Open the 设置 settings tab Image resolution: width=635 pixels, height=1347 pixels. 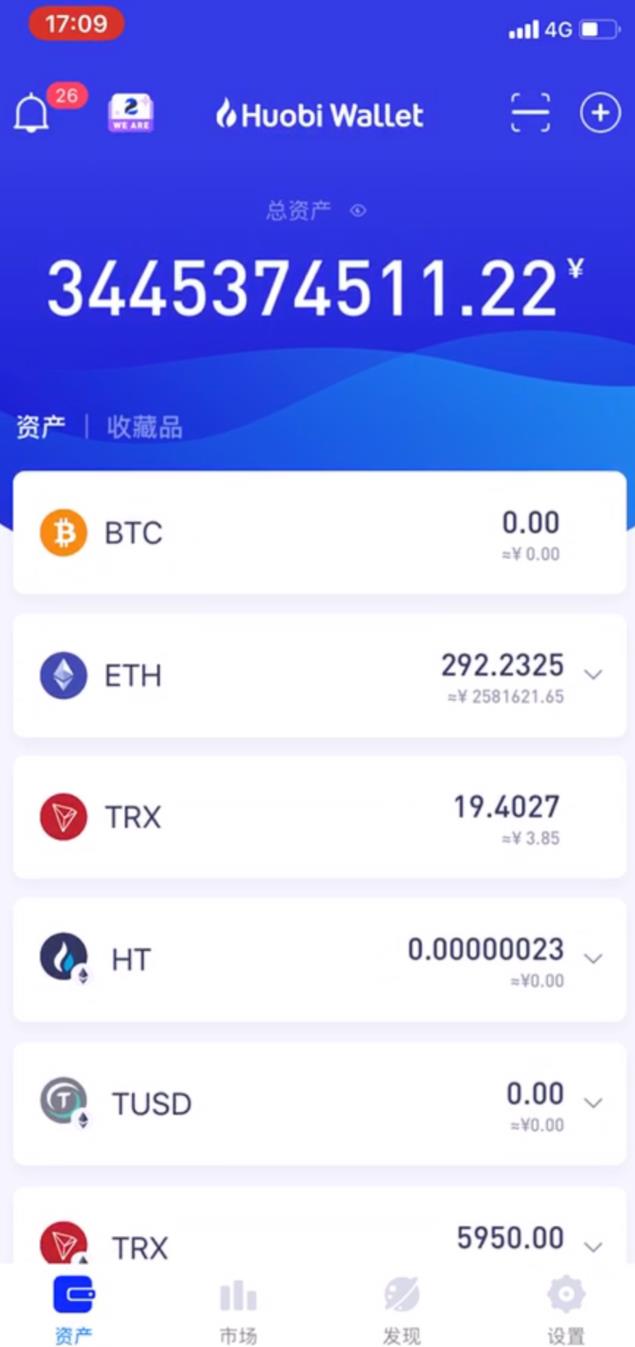click(x=566, y=1310)
